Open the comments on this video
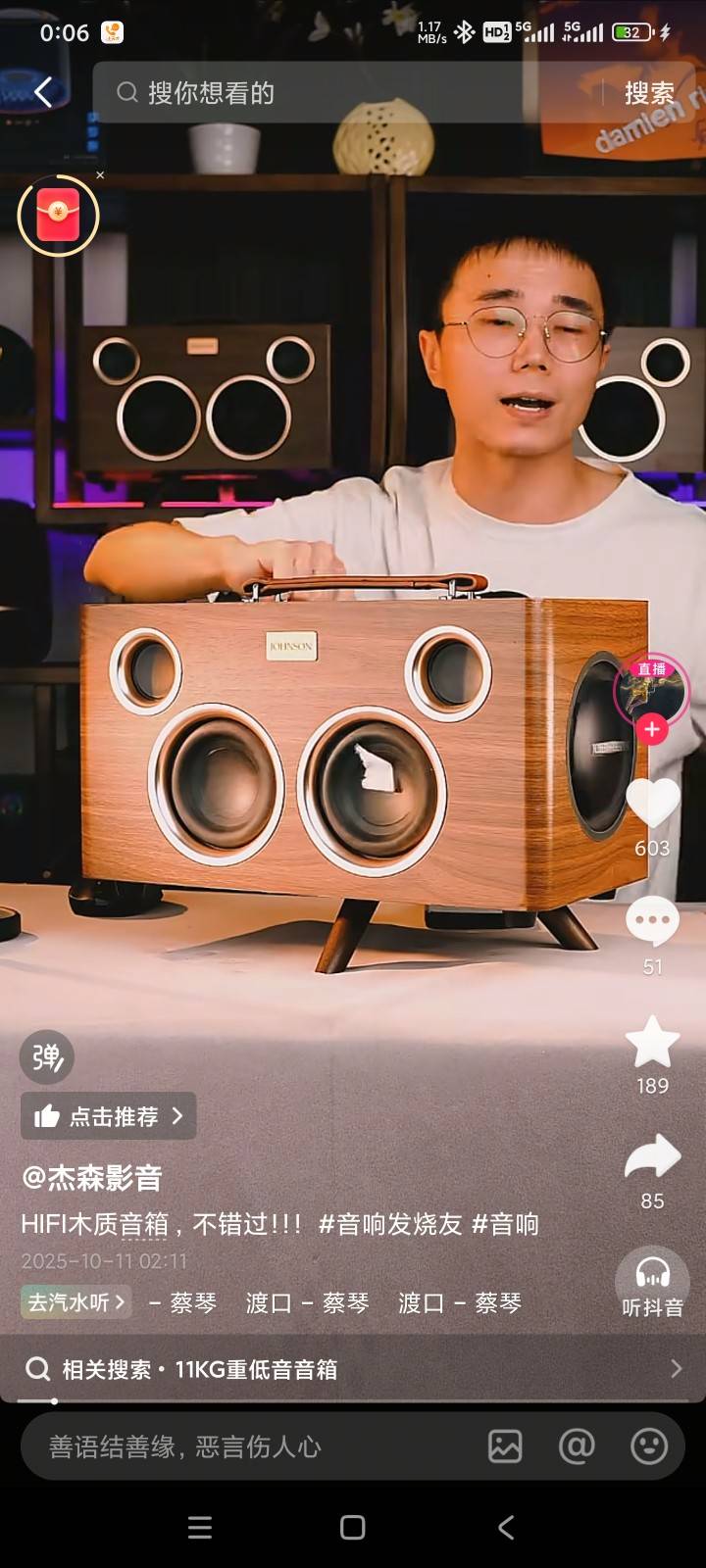 [652, 921]
